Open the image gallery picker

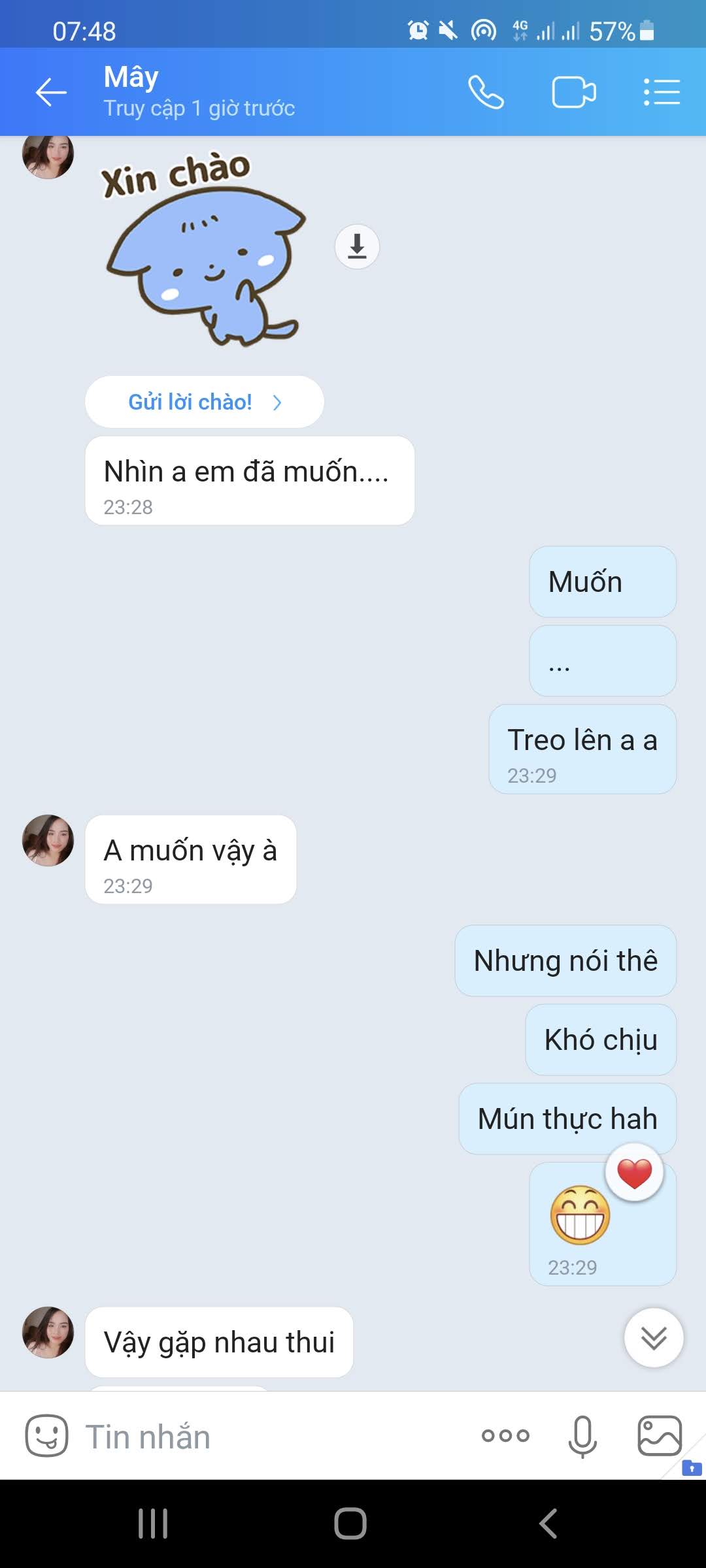tap(659, 1435)
